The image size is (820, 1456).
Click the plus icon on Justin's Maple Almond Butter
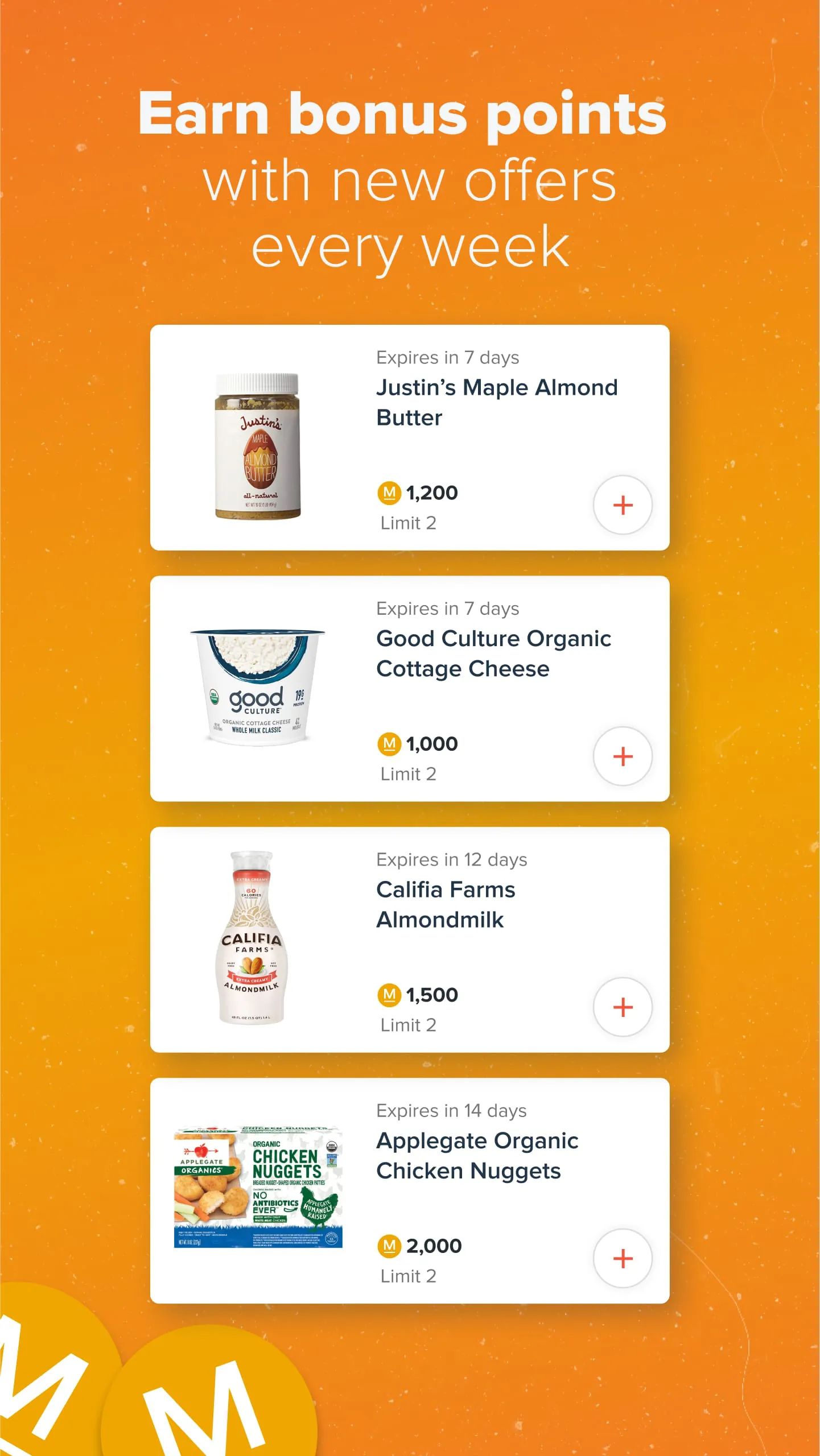[x=623, y=504]
